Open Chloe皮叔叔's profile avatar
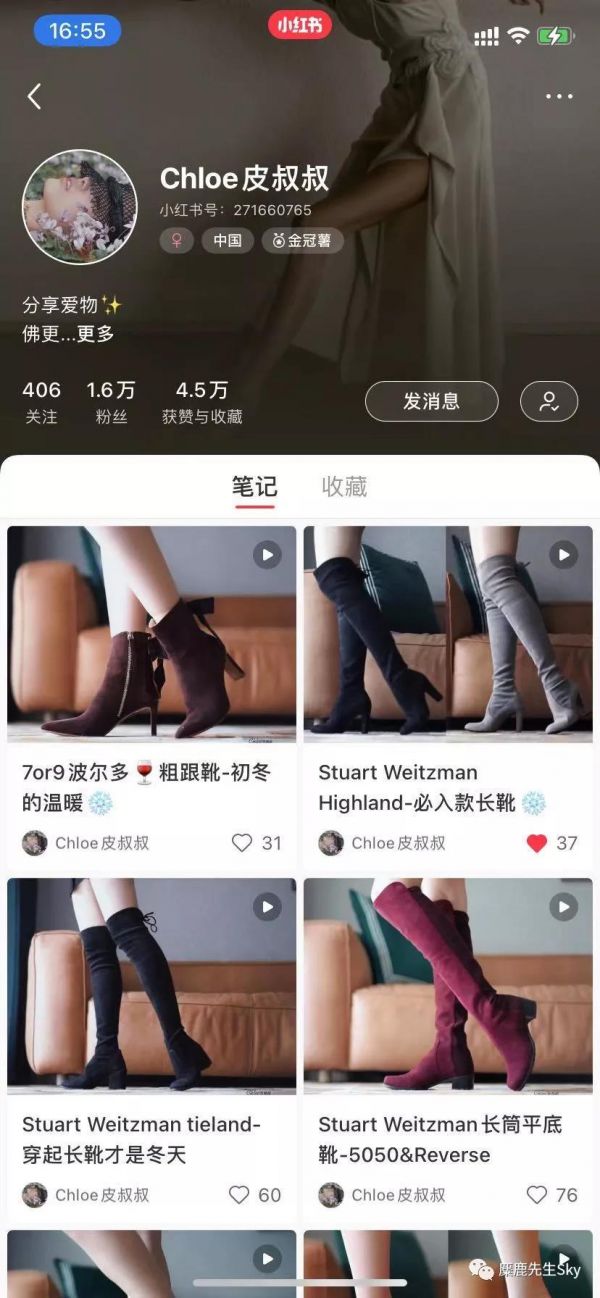This screenshot has width=600, height=1298. (79, 207)
